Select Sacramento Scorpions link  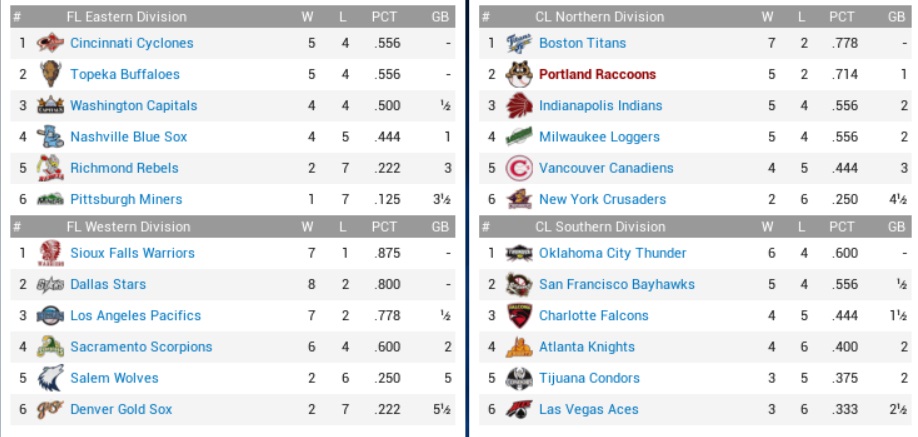pos(141,347)
